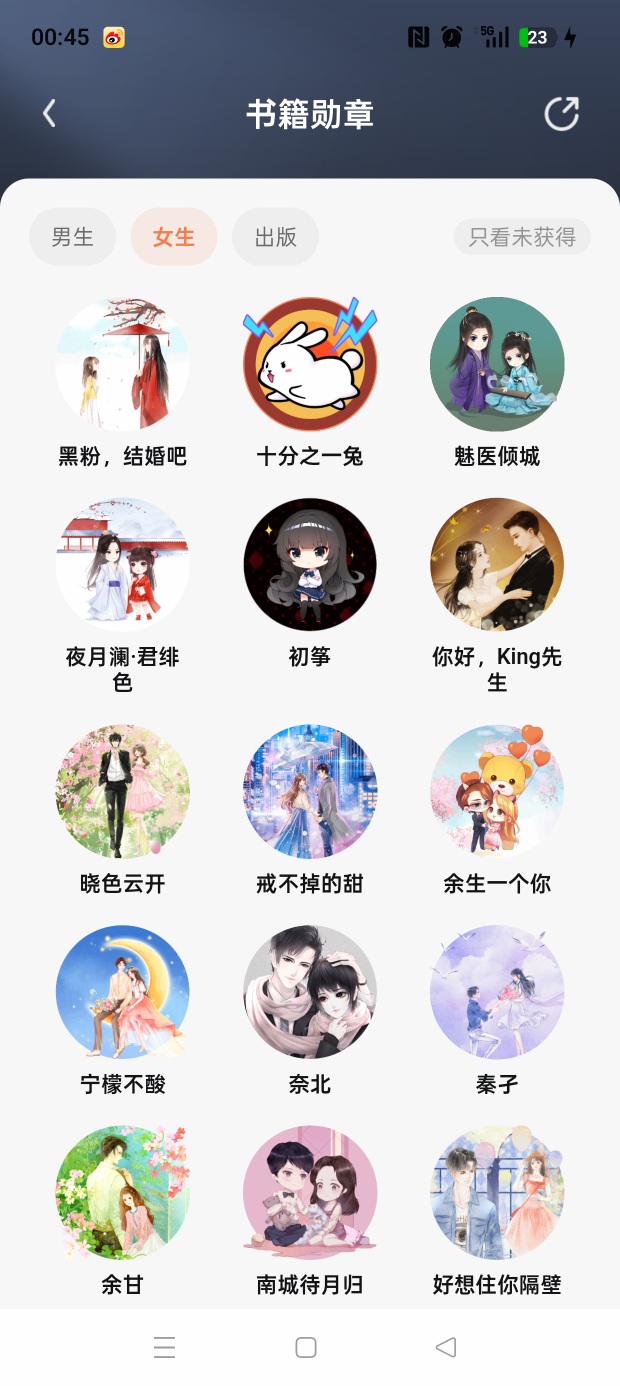Open the 余生一个你 medal
Viewport: 620px width, 1386px height.
click(497, 792)
